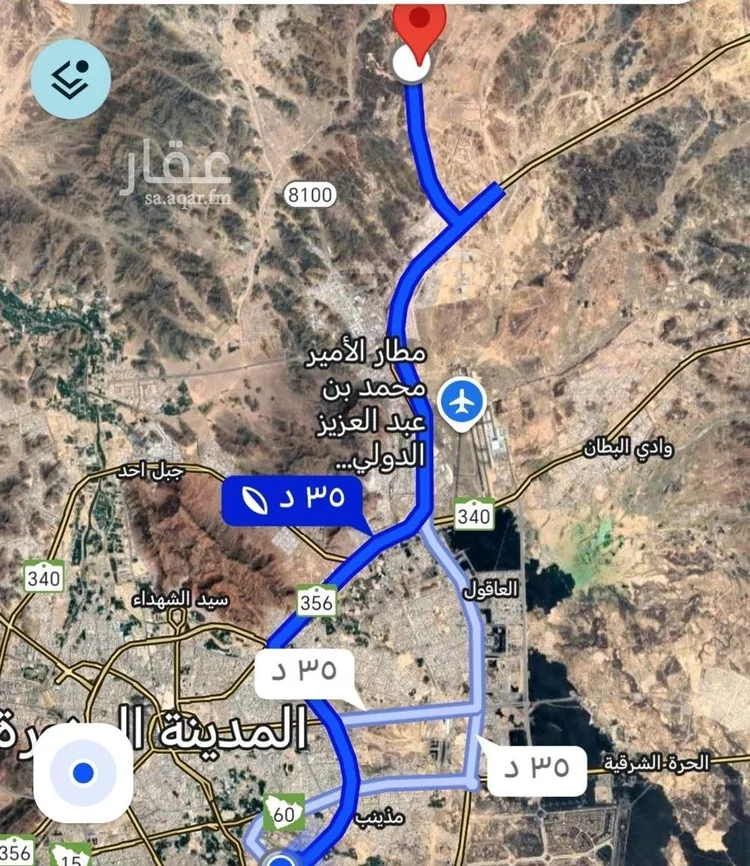
Task: Select the blue ٣٥ د route time bubble
Action: 292,499
